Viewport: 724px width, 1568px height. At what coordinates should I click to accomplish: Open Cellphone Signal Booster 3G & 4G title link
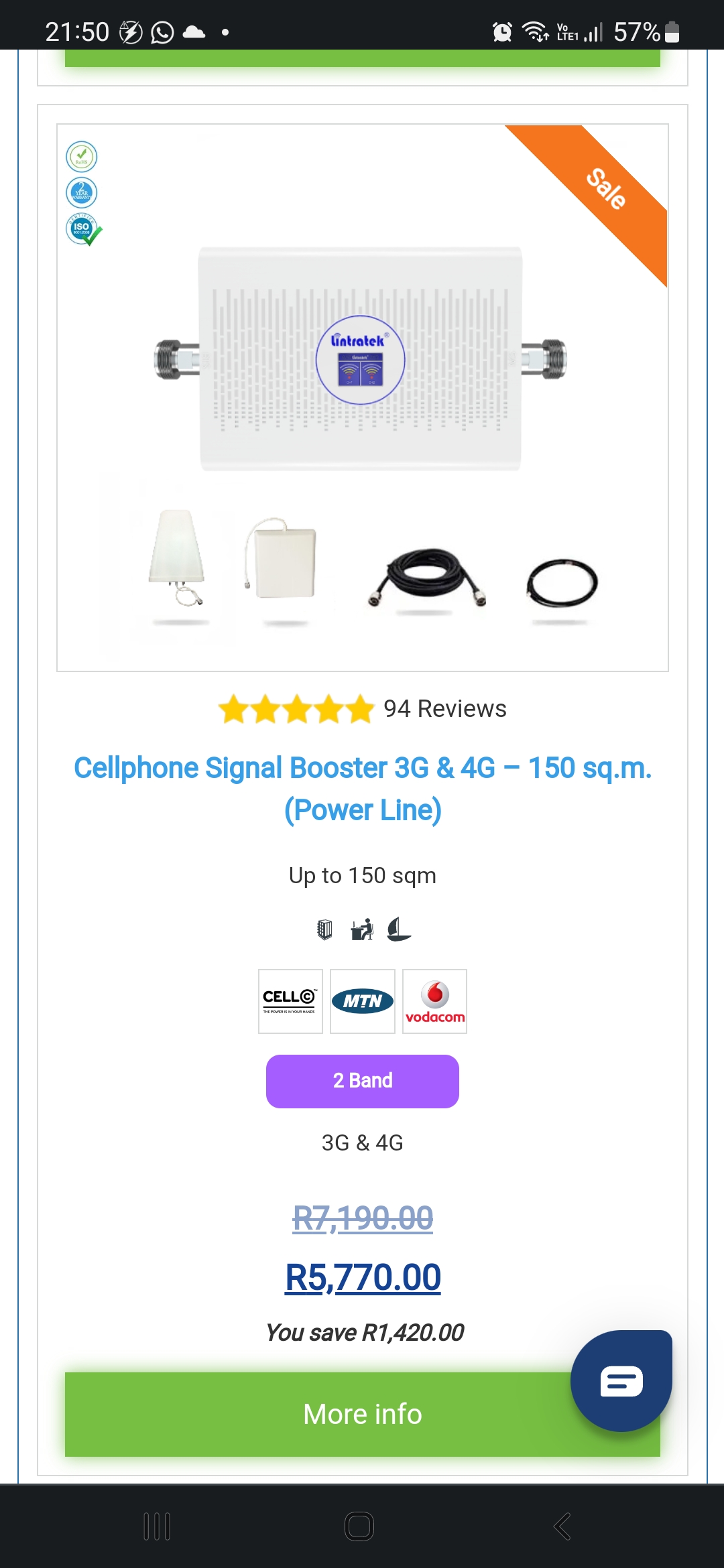coord(362,788)
